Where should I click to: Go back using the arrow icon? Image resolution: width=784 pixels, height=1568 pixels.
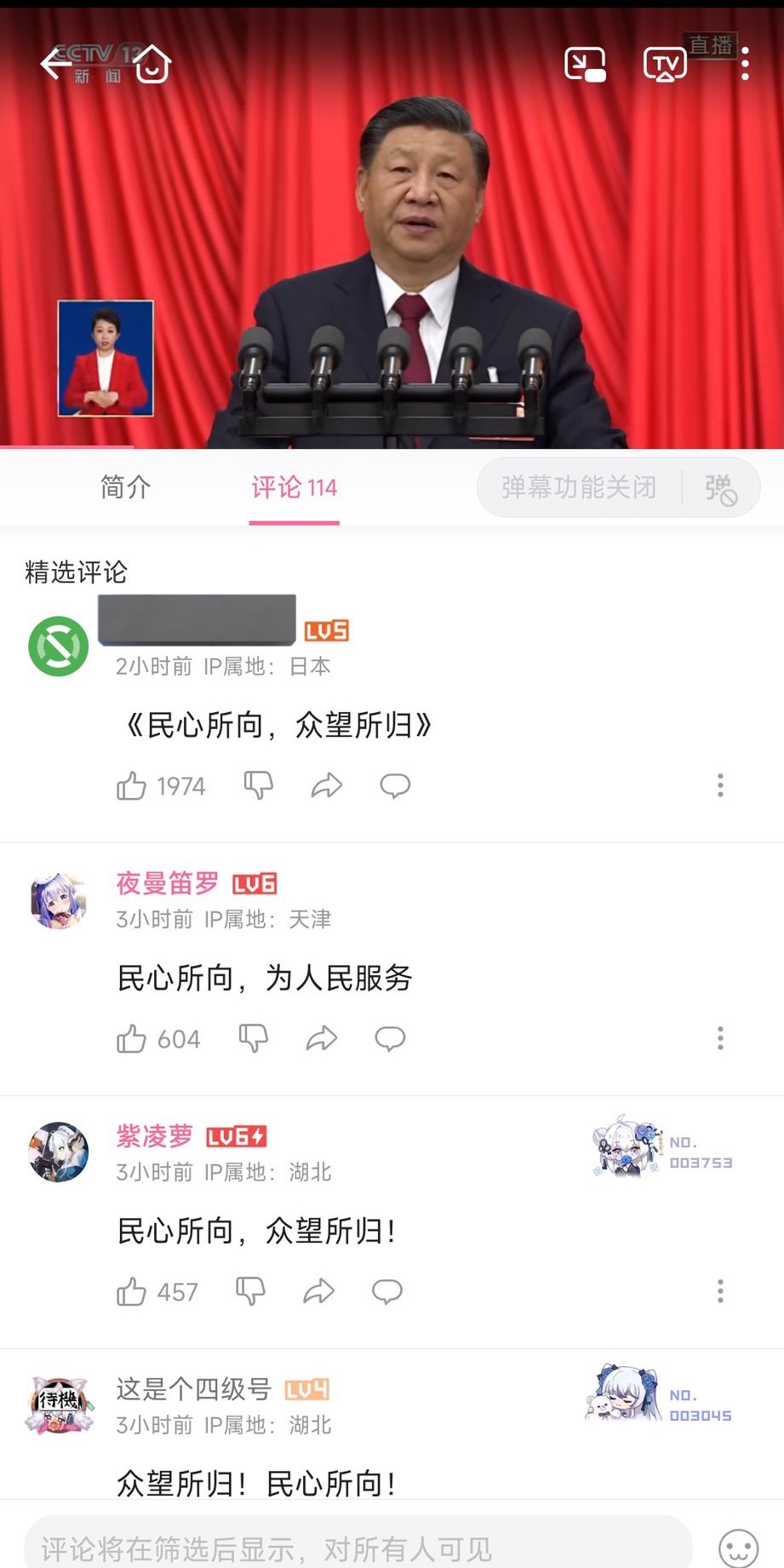[56, 64]
